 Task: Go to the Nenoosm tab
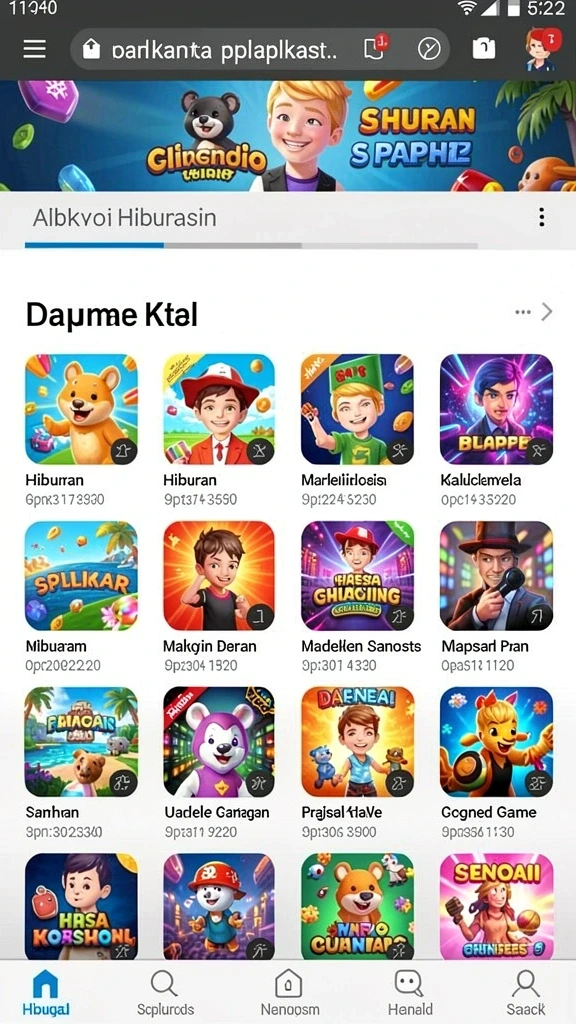289,993
